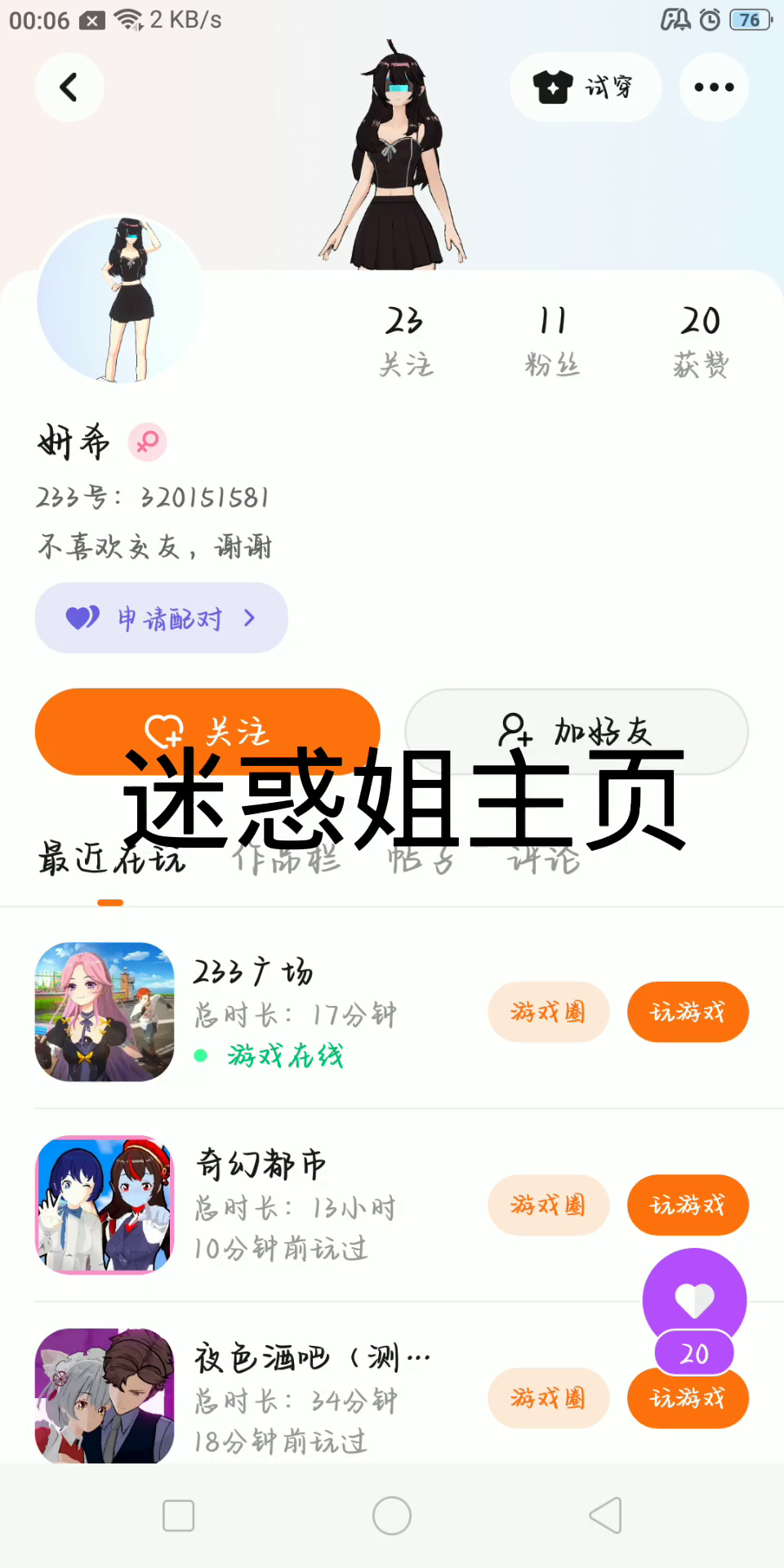This screenshot has height=1568, width=784.
Task: View the 粉丝 fans list
Action: tap(553, 341)
